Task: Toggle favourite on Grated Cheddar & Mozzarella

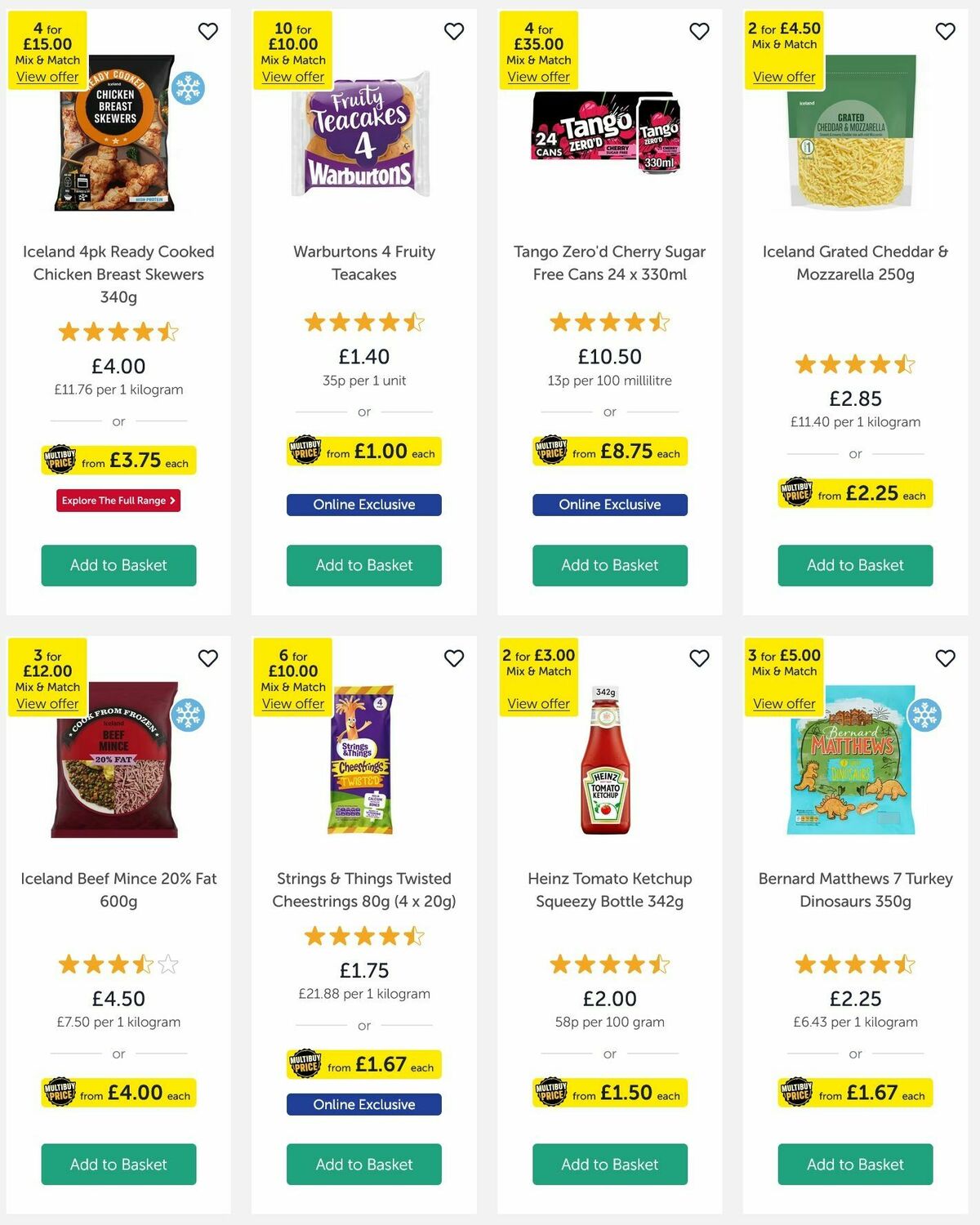Action: [944, 31]
